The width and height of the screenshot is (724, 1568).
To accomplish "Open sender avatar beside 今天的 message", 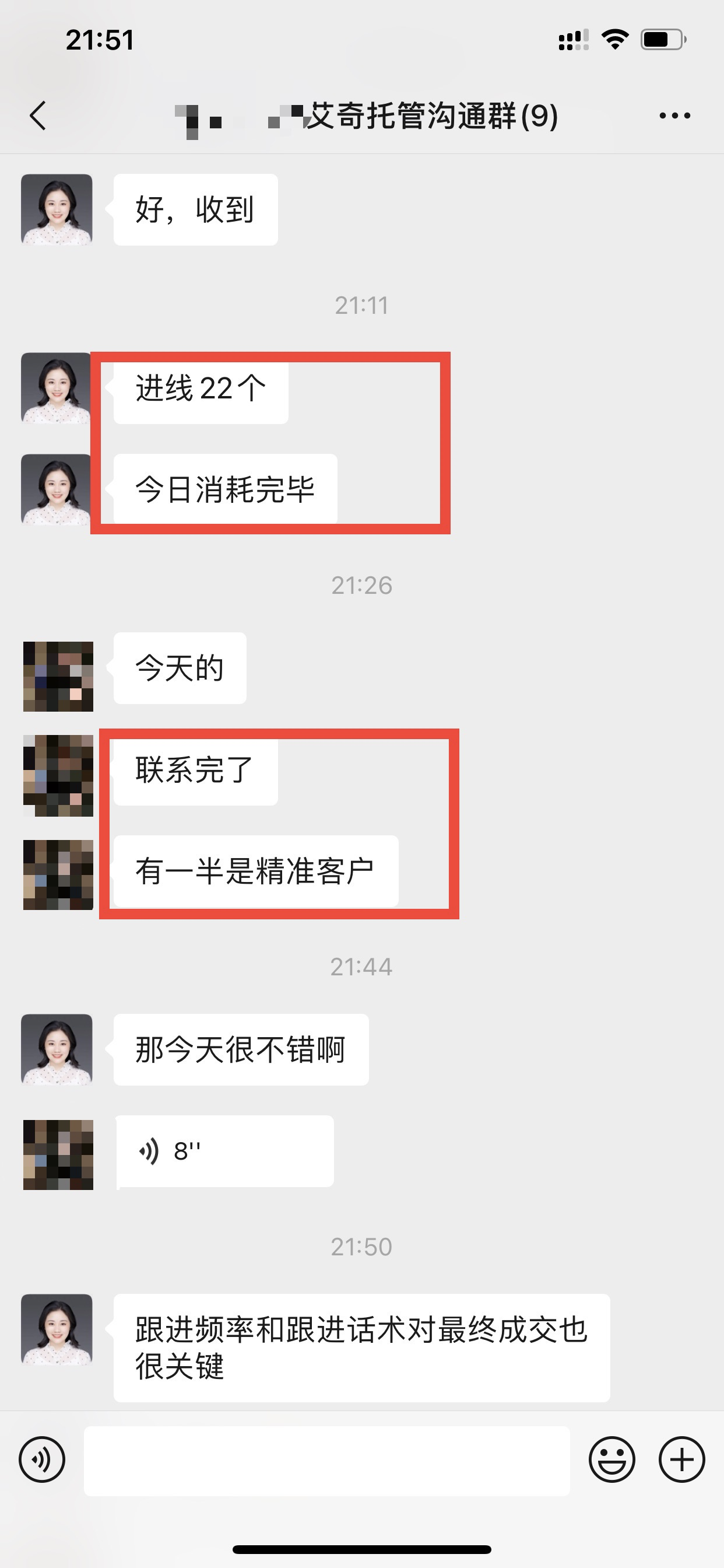I will coord(58,676).
